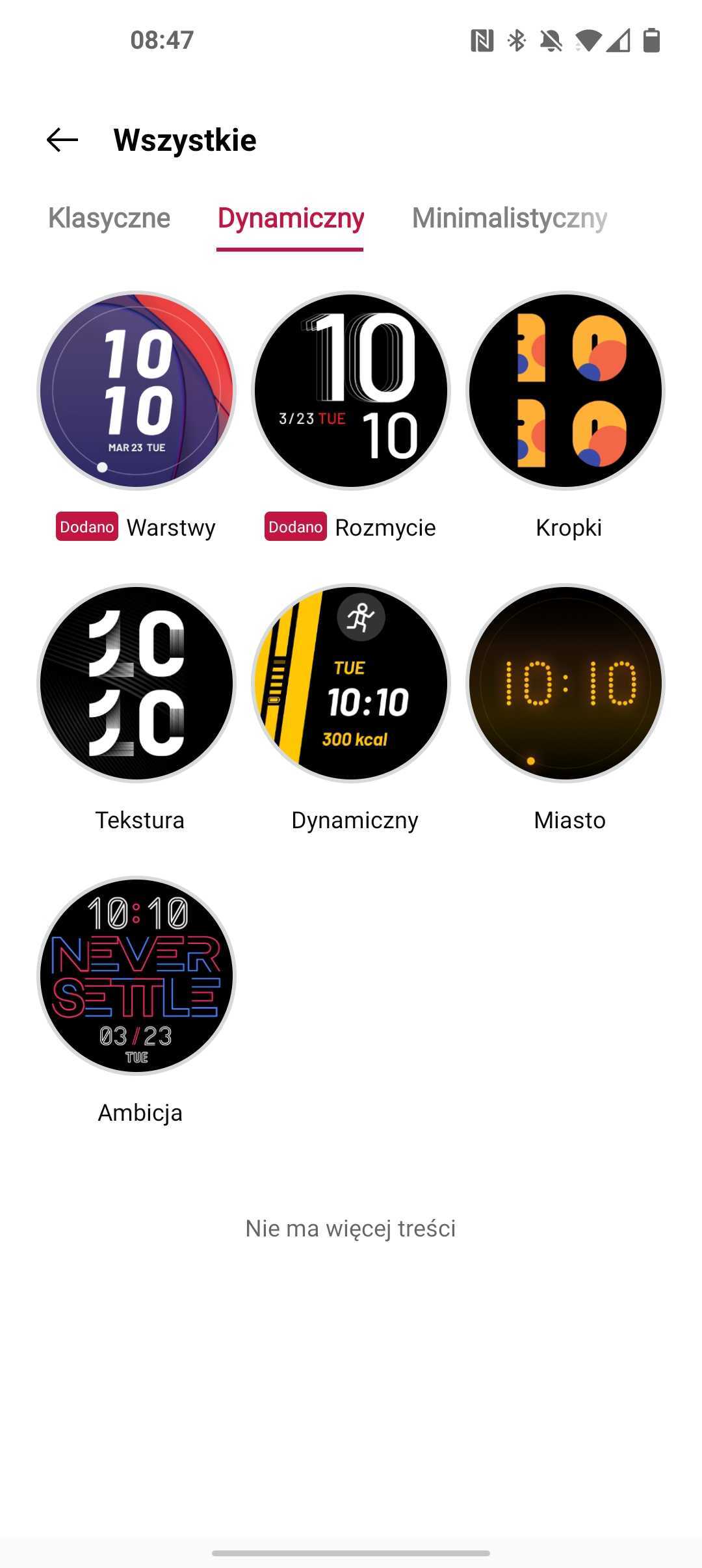Open the yellow Dynamiczny watch face
The width and height of the screenshot is (702, 1568).
(x=351, y=683)
